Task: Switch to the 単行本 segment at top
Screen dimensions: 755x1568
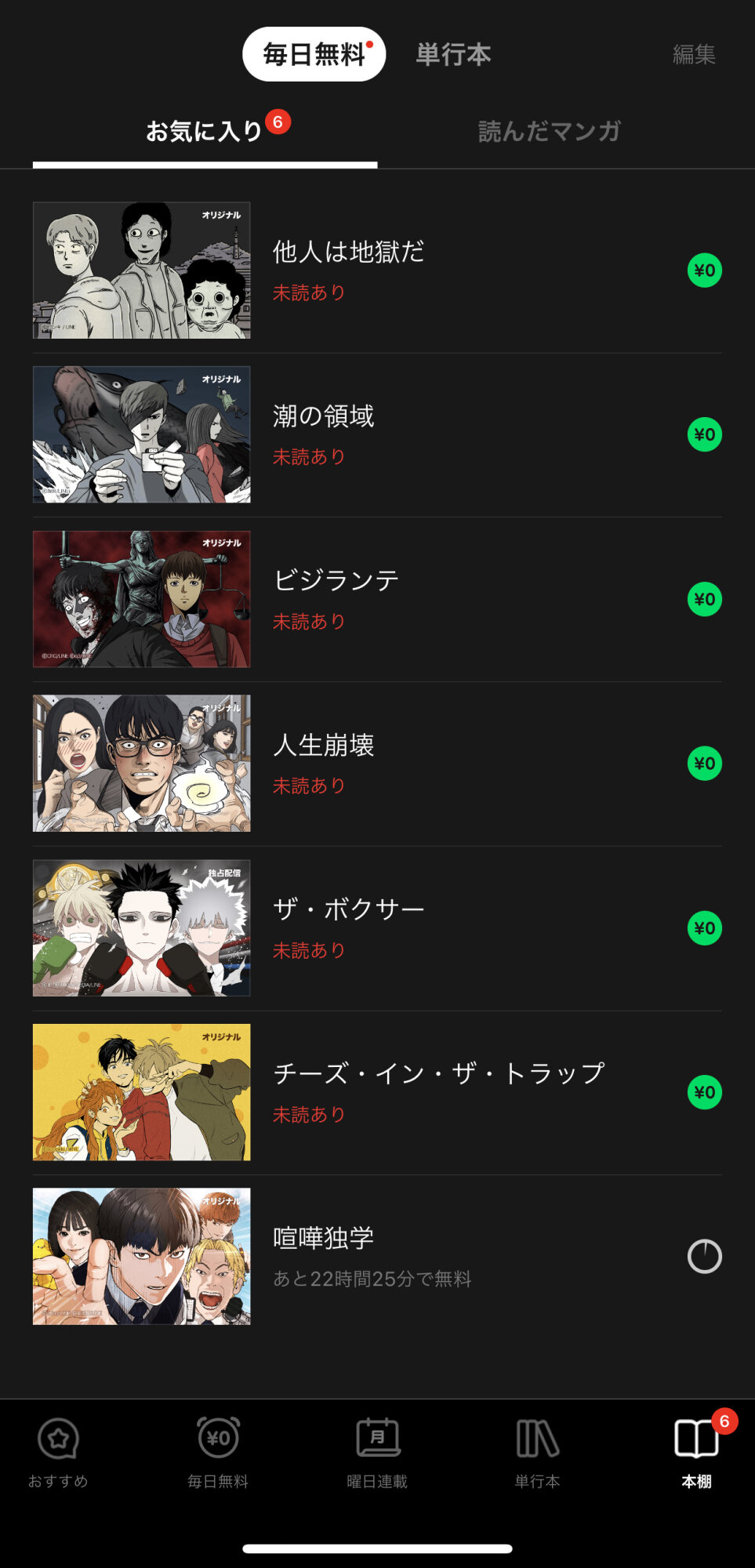Action: (x=453, y=54)
